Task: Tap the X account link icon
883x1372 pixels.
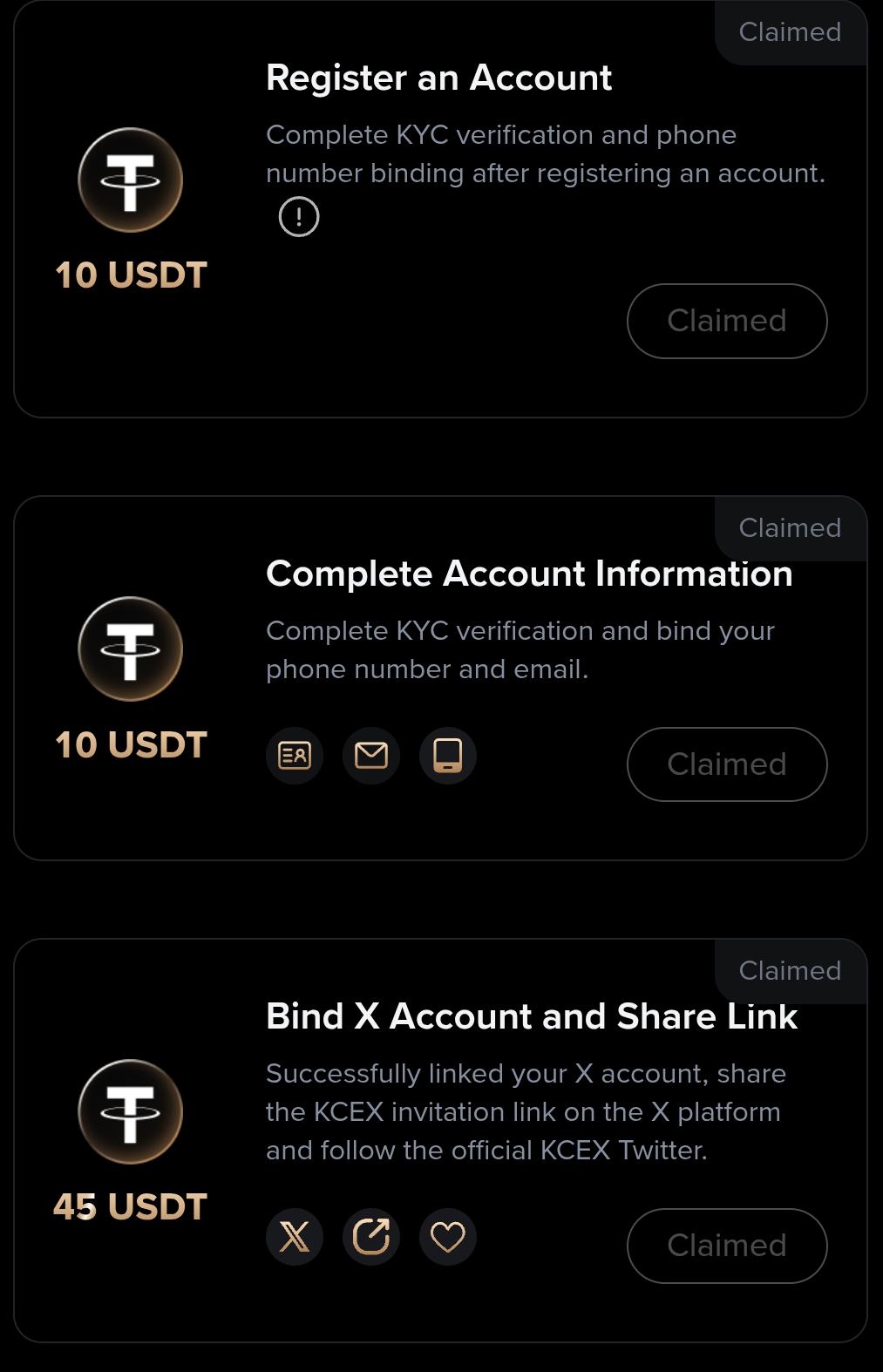Action: coord(295,1237)
